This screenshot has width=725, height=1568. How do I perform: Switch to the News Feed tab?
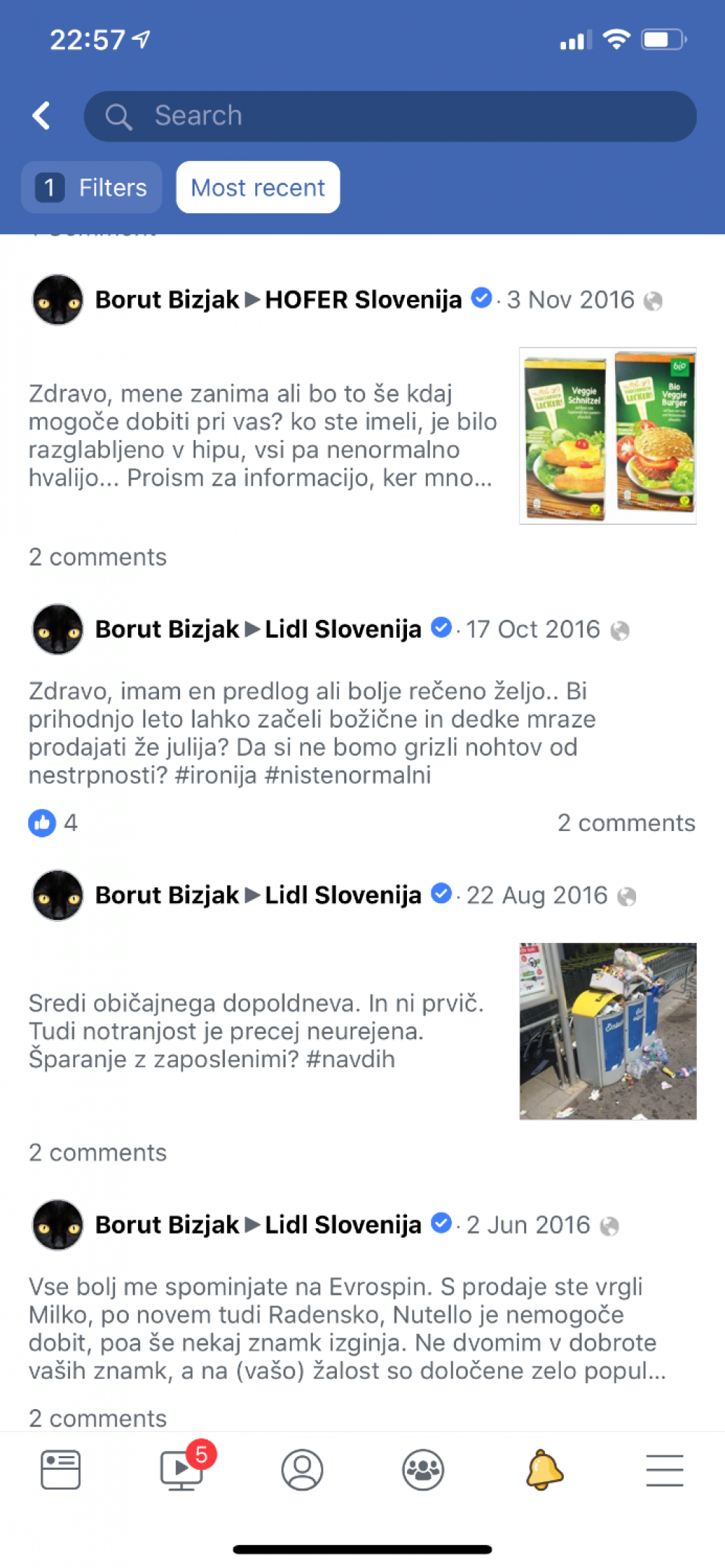click(x=61, y=1470)
